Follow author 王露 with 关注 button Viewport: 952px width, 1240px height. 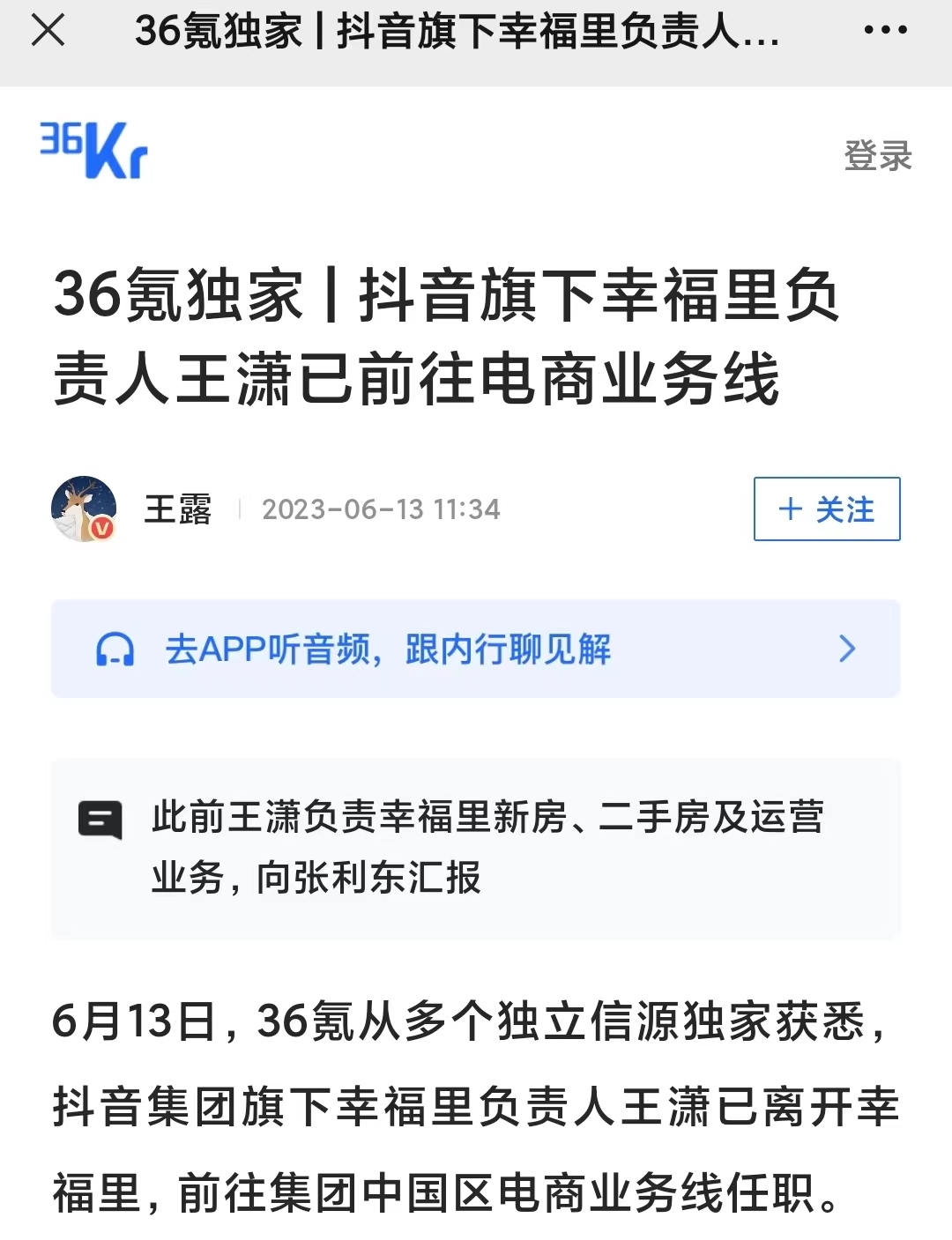coord(826,509)
